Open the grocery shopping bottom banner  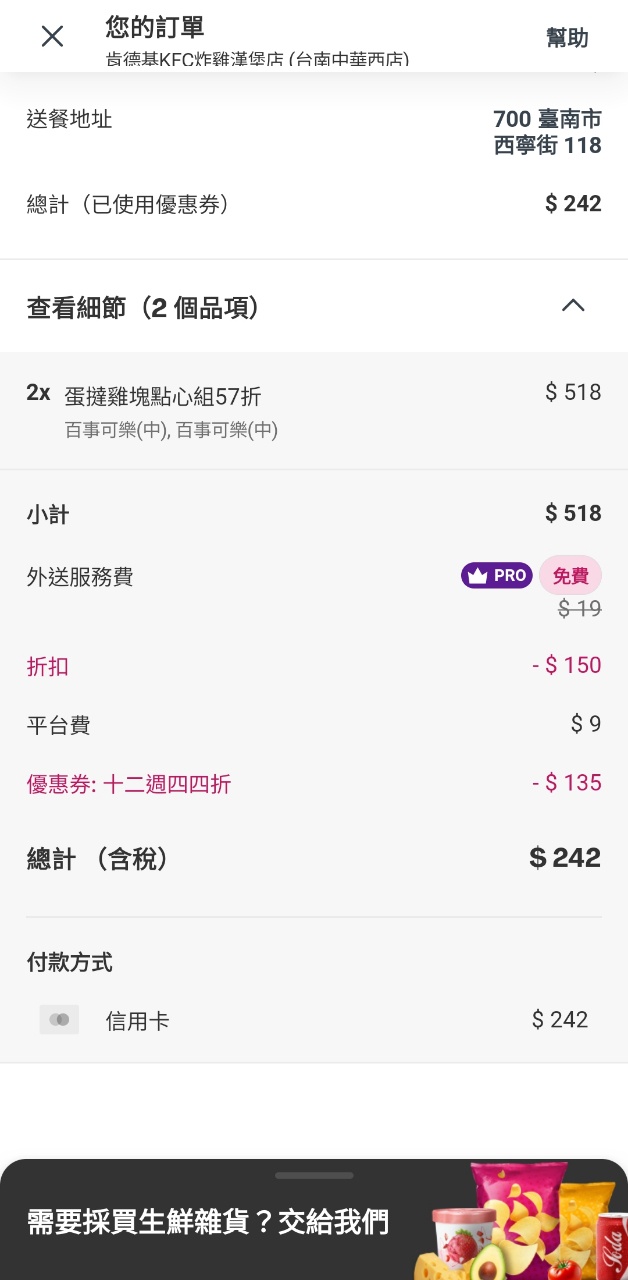pos(314,1220)
